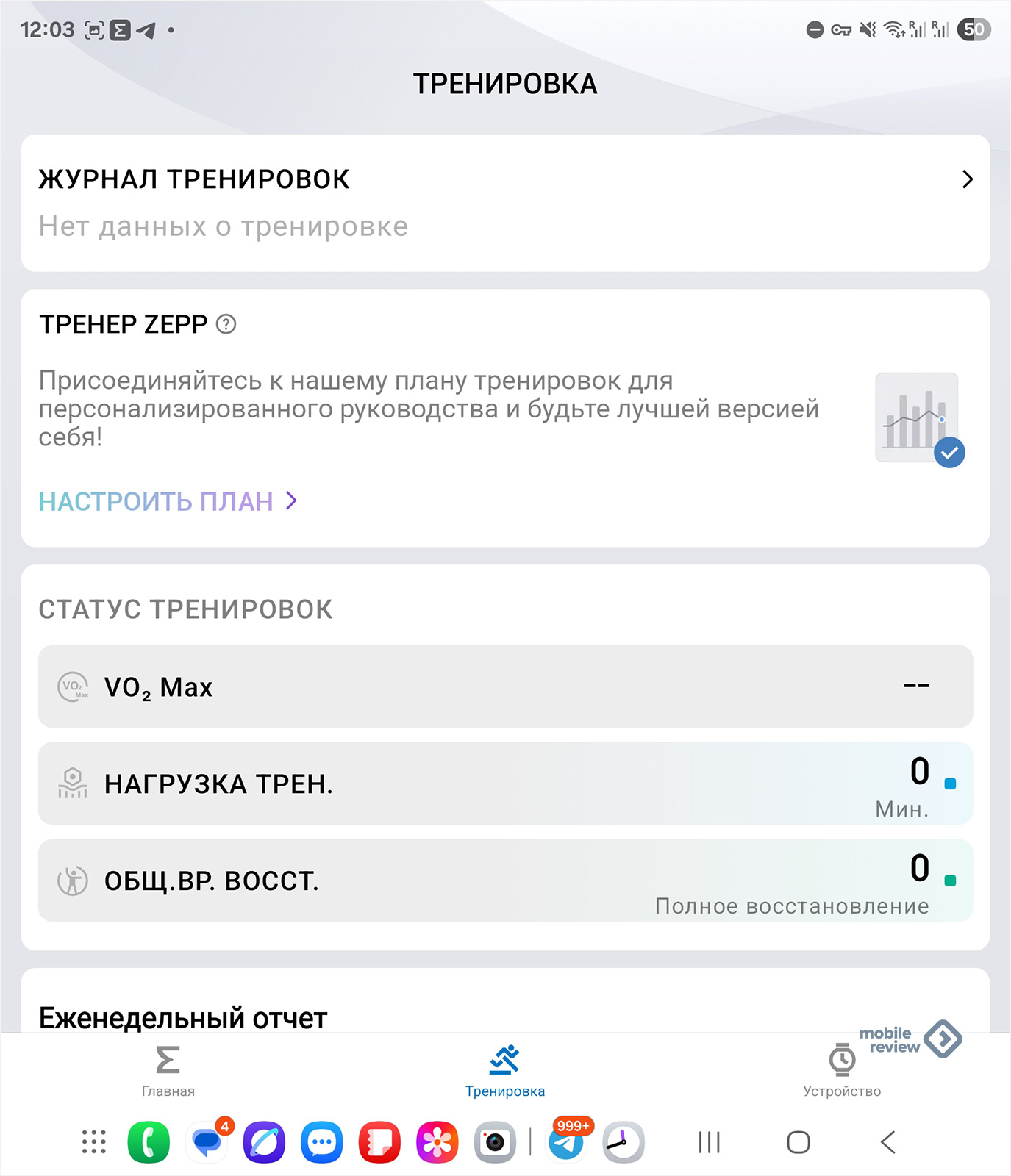Viewport: 1011px width, 1176px height.
Task: Switch to the Главная tab
Action: coord(168,1071)
